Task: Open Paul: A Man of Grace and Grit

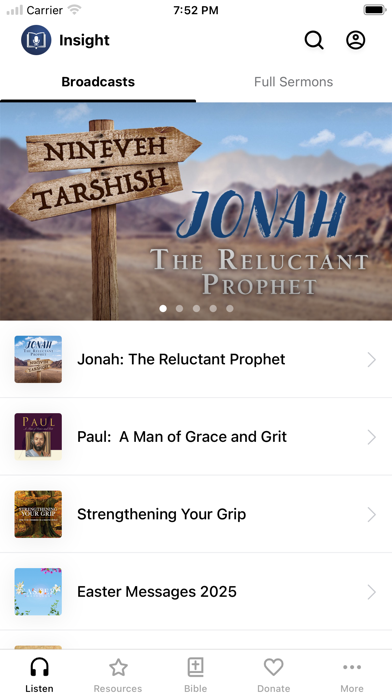Action: (196, 437)
